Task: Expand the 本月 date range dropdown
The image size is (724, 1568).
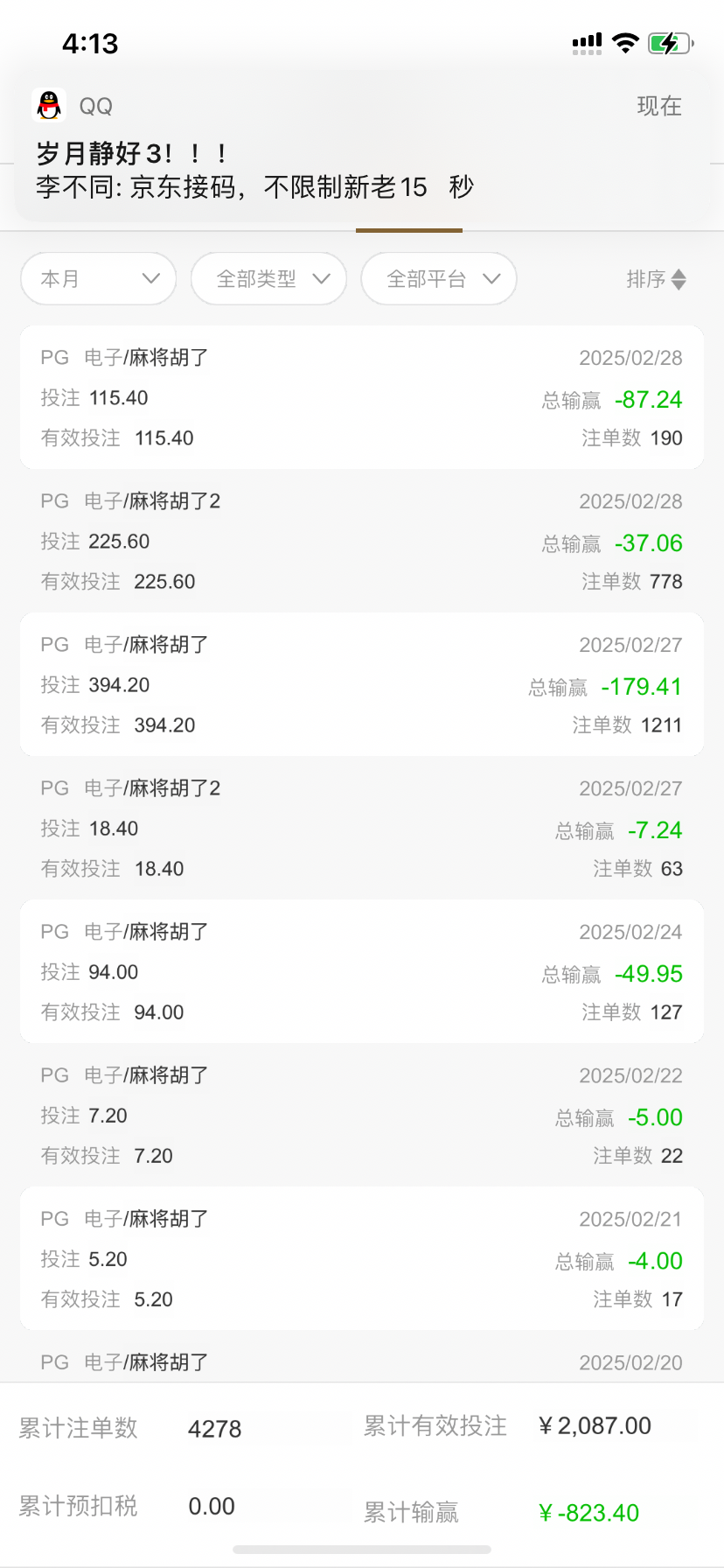Action: coord(99,279)
